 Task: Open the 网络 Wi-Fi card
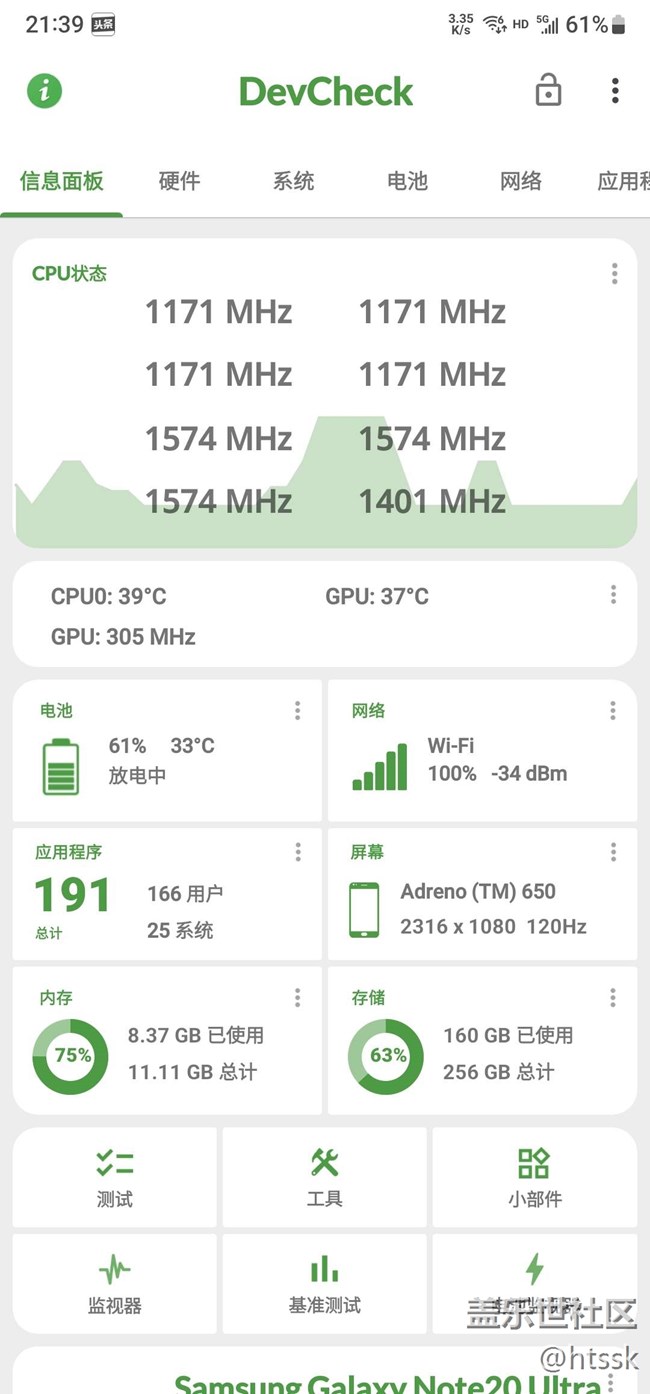tap(482, 752)
